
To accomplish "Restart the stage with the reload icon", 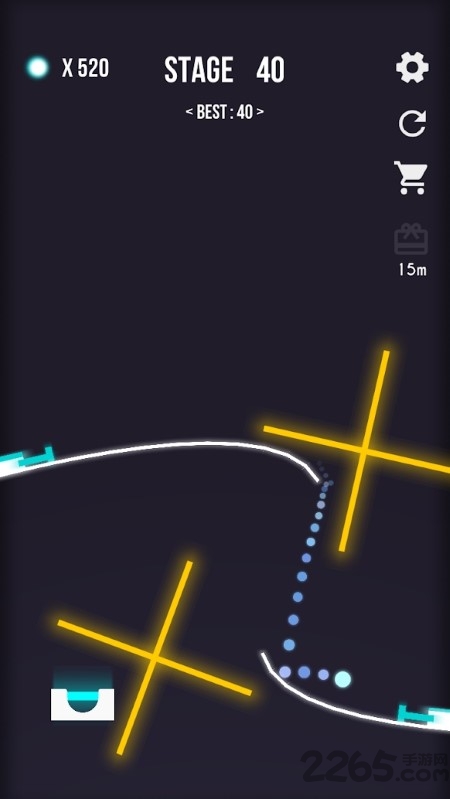I will coord(412,123).
